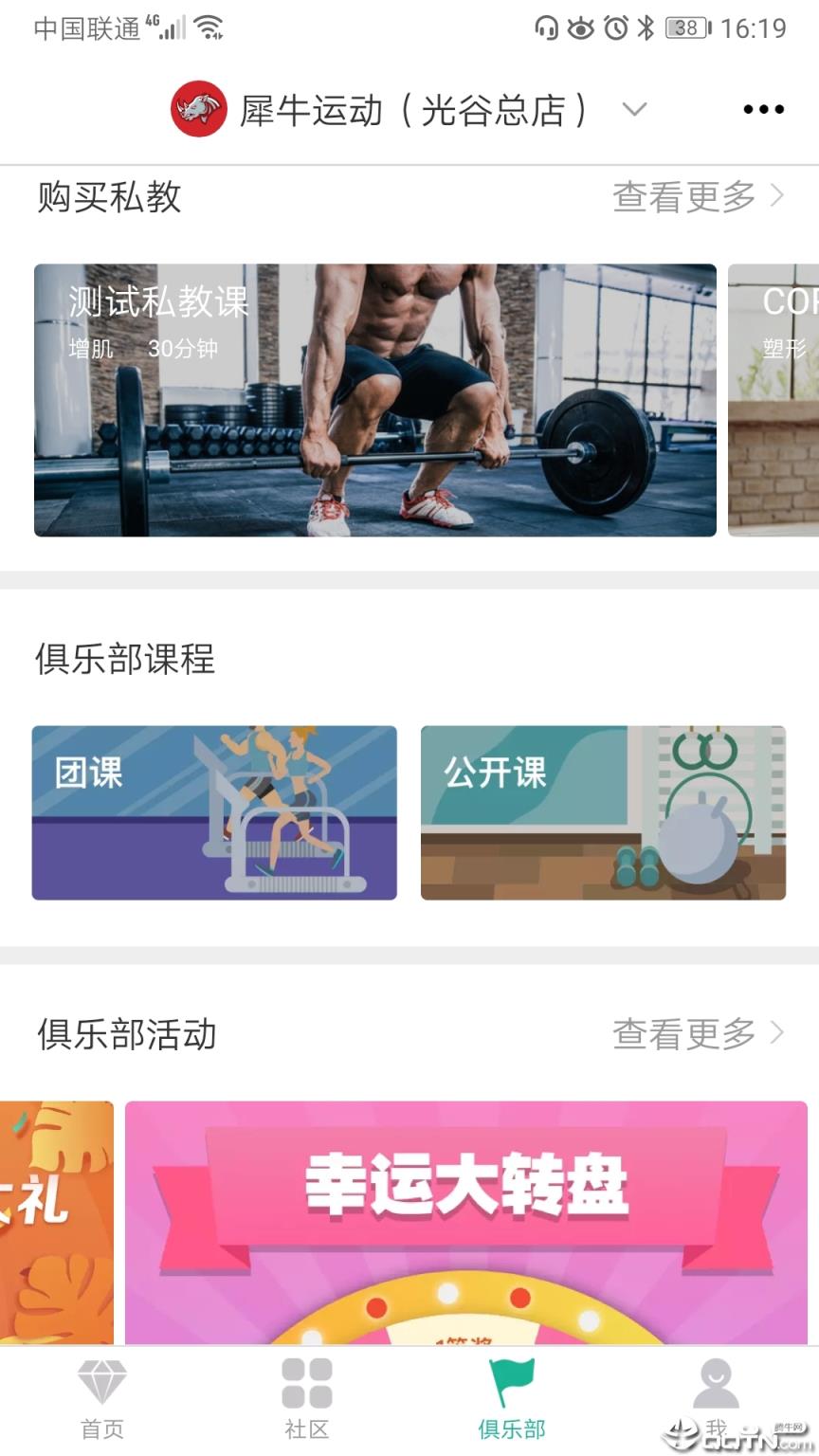Open the 公开课 course card

coord(603,811)
